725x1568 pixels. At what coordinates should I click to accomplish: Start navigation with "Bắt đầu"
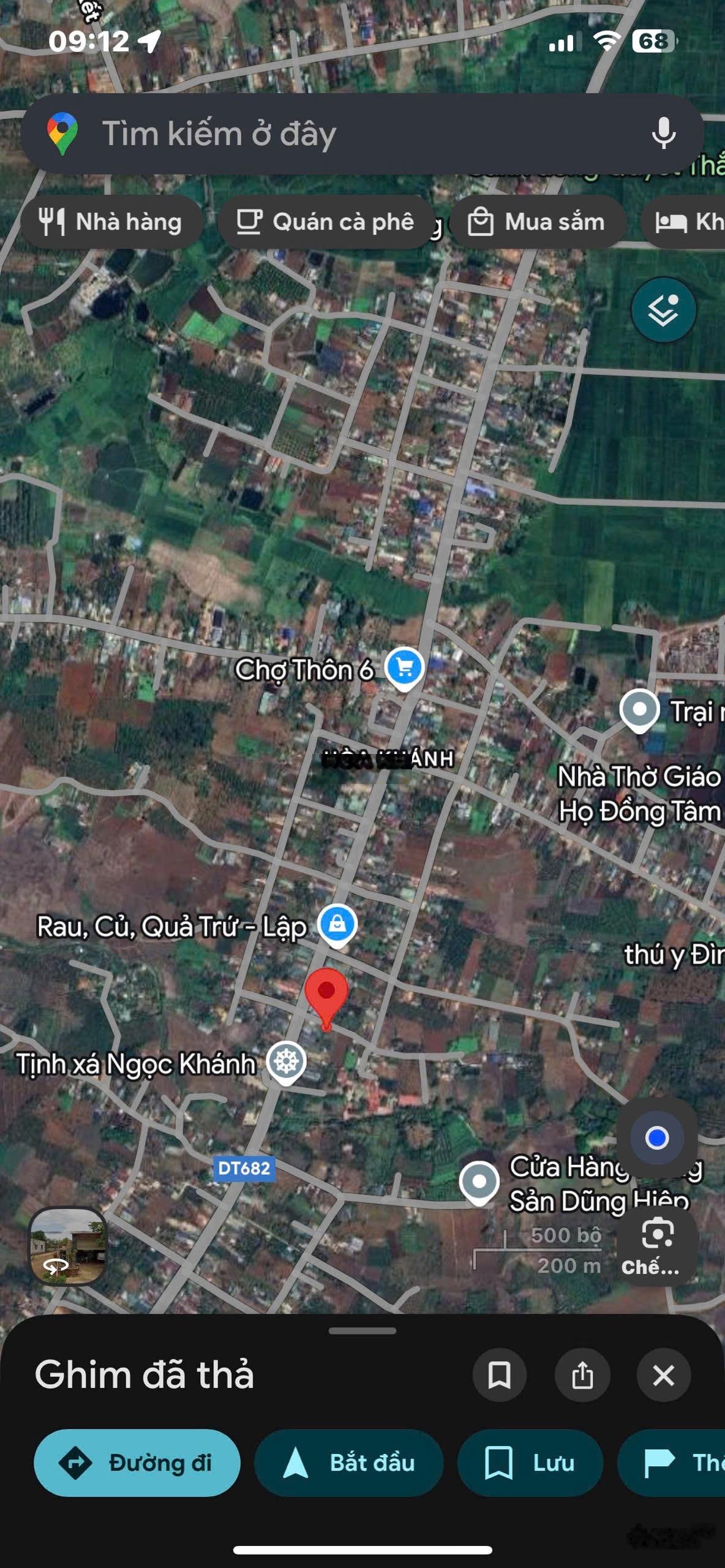pyautogui.click(x=348, y=1463)
